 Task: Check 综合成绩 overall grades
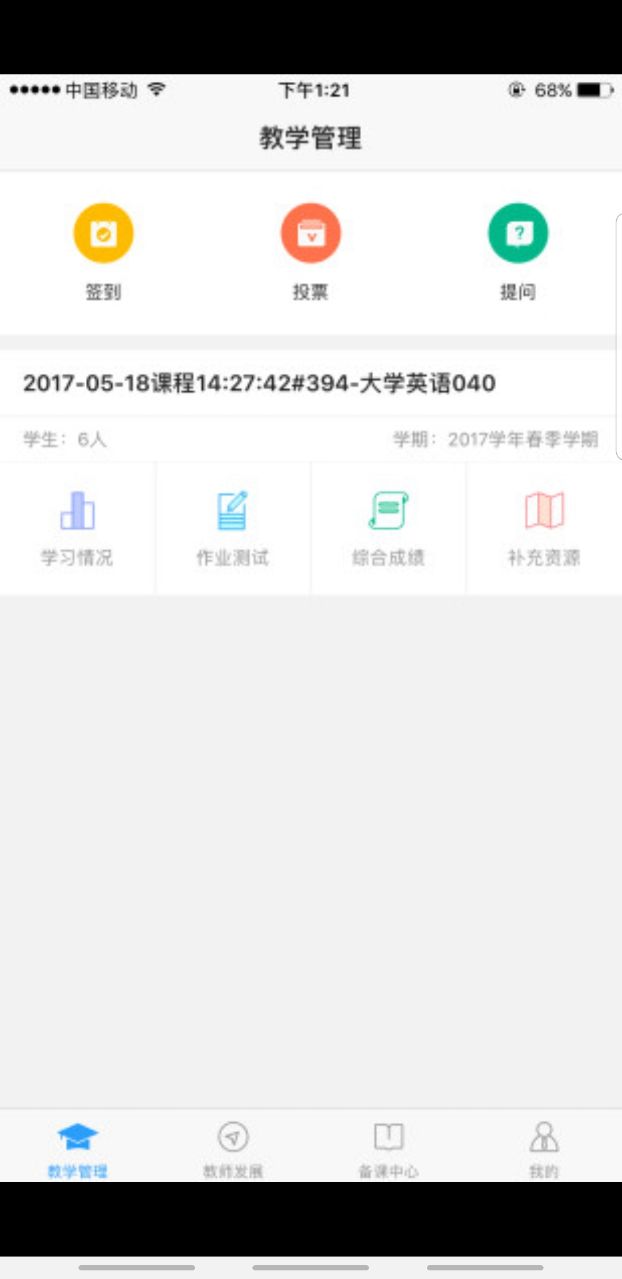[388, 528]
